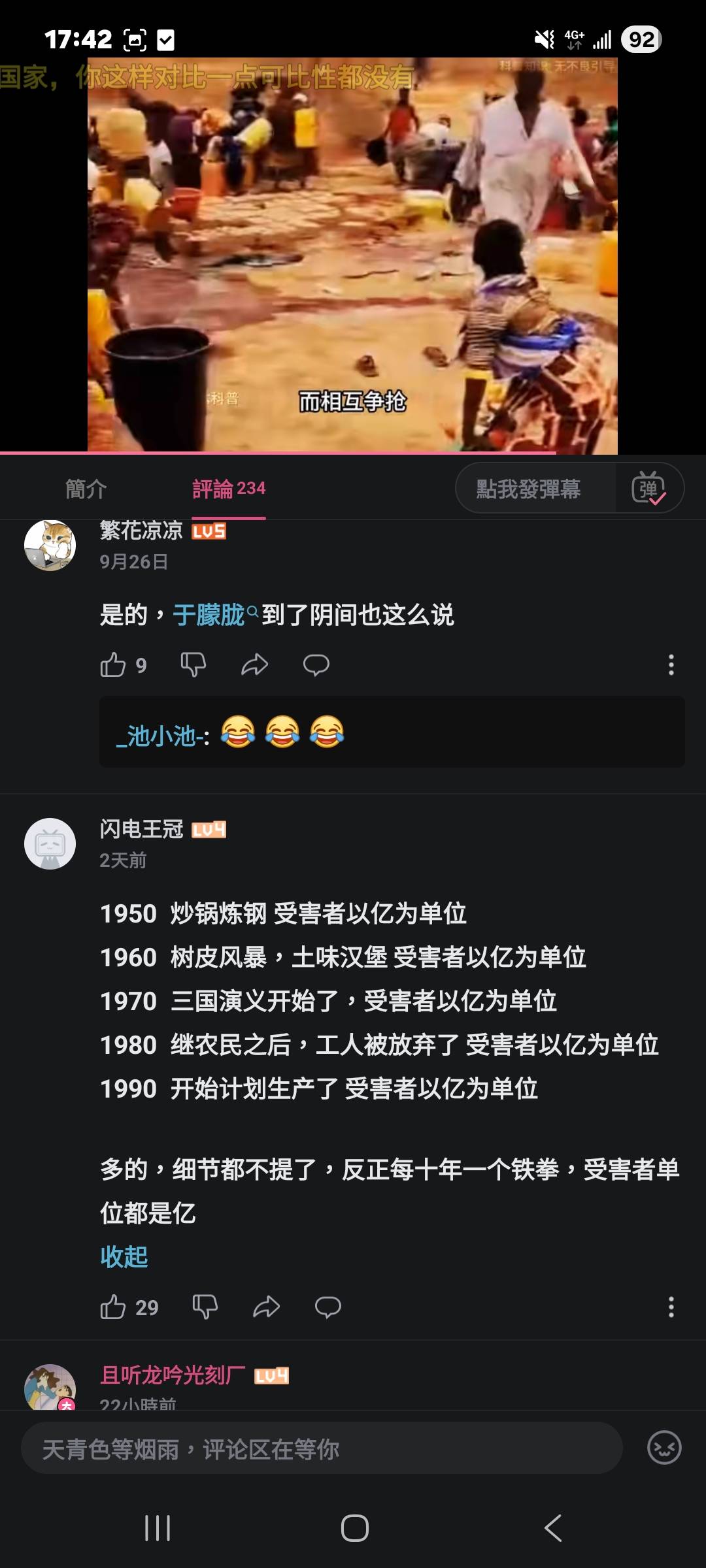Open the 于朦胧 search link
The width and height of the screenshot is (706, 1568).
click(x=210, y=615)
